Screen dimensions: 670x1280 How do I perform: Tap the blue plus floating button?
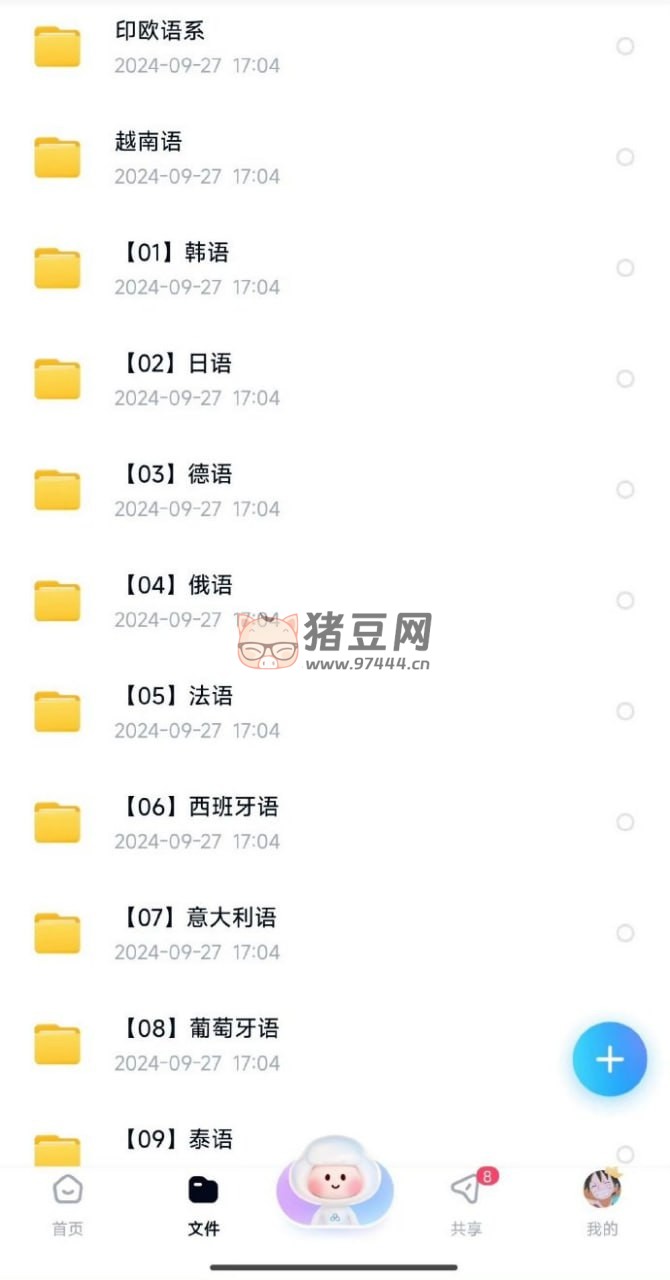pos(610,1059)
